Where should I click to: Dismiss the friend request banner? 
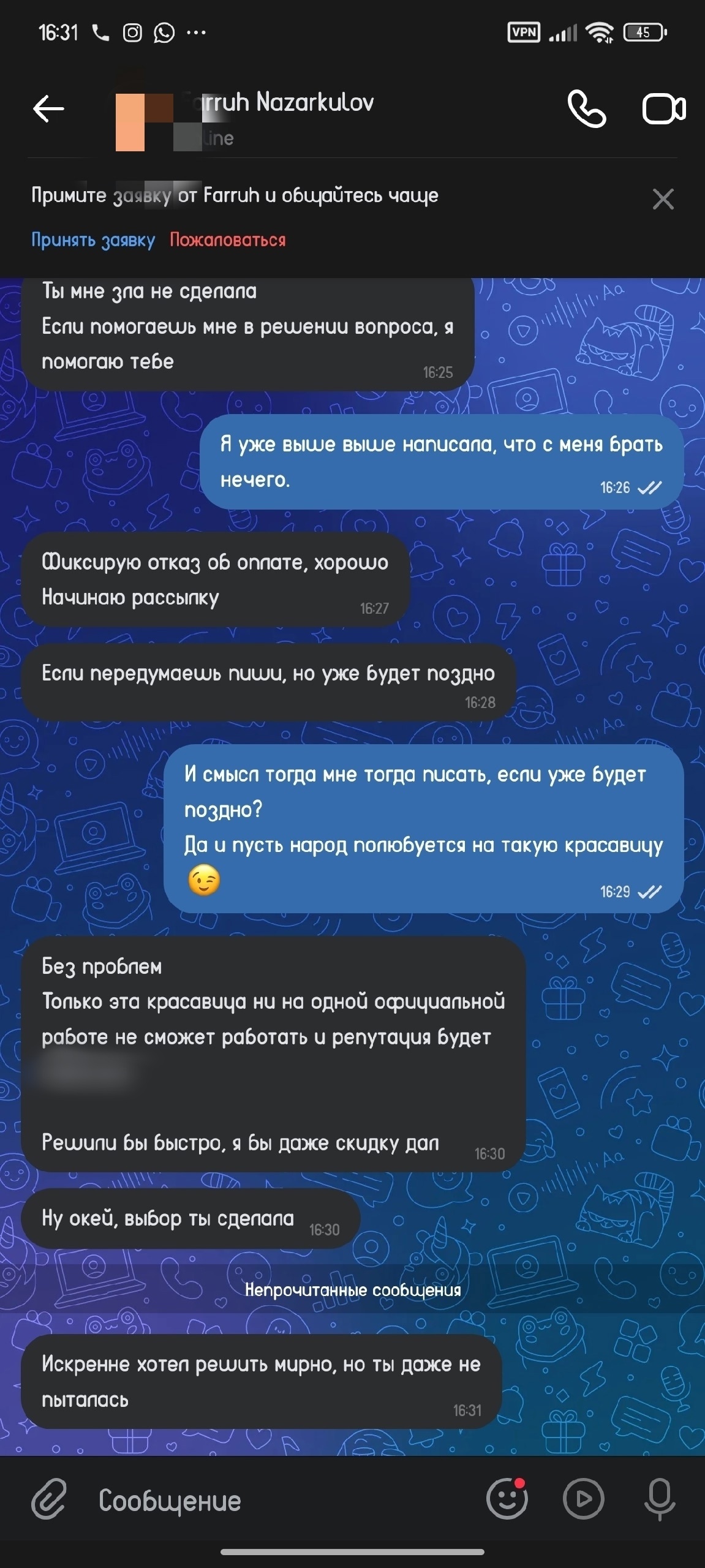tap(663, 200)
